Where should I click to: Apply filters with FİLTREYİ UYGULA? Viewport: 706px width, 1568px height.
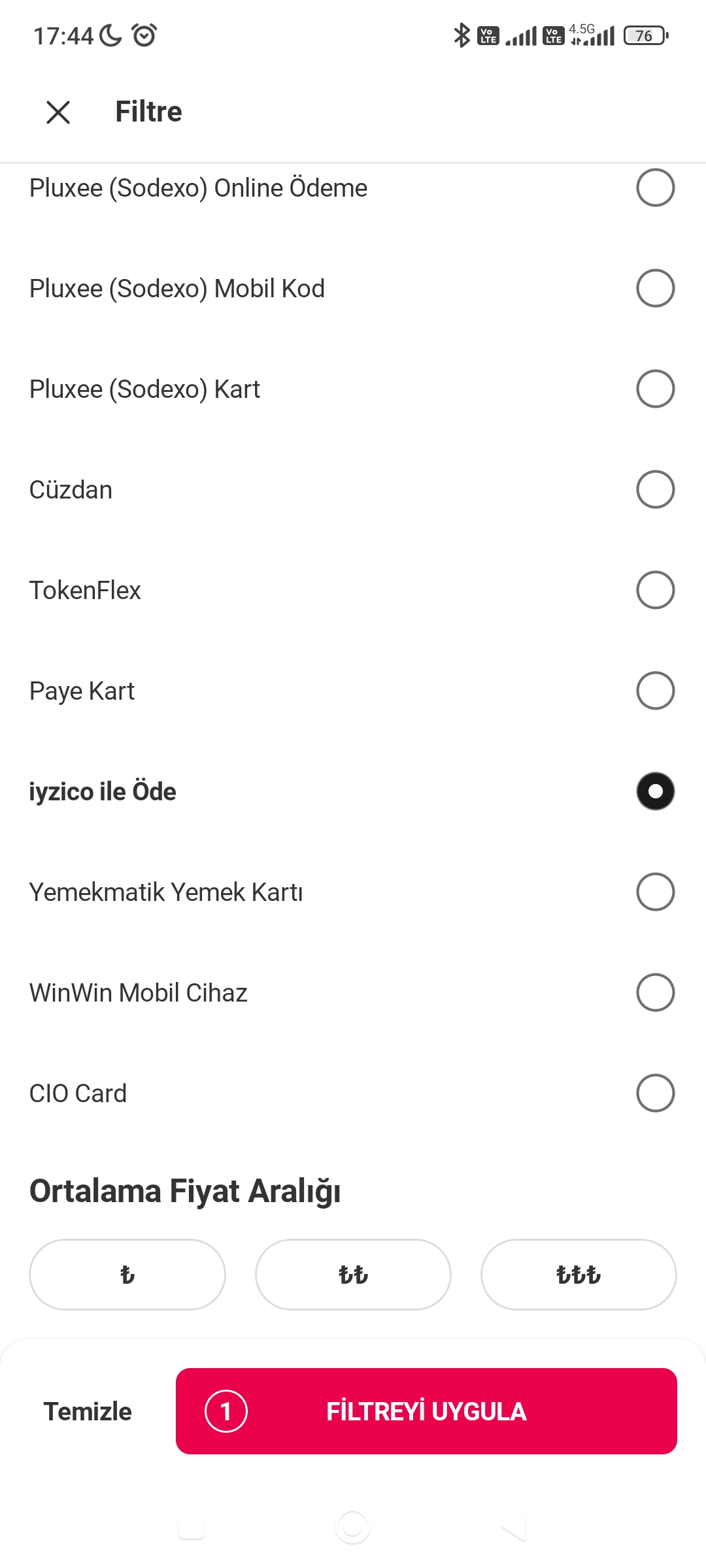click(x=426, y=1412)
